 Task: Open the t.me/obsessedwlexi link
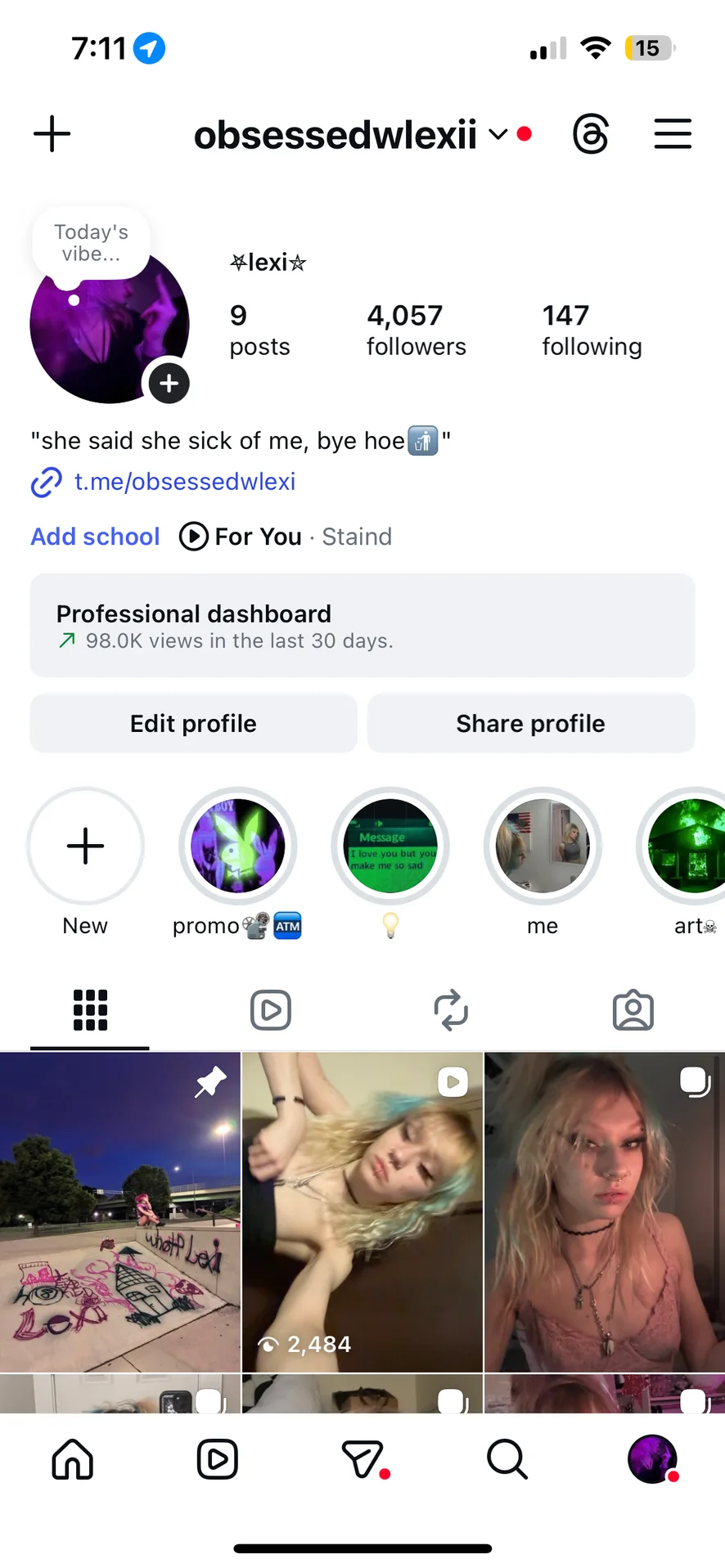pyautogui.click(x=184, y=482)
